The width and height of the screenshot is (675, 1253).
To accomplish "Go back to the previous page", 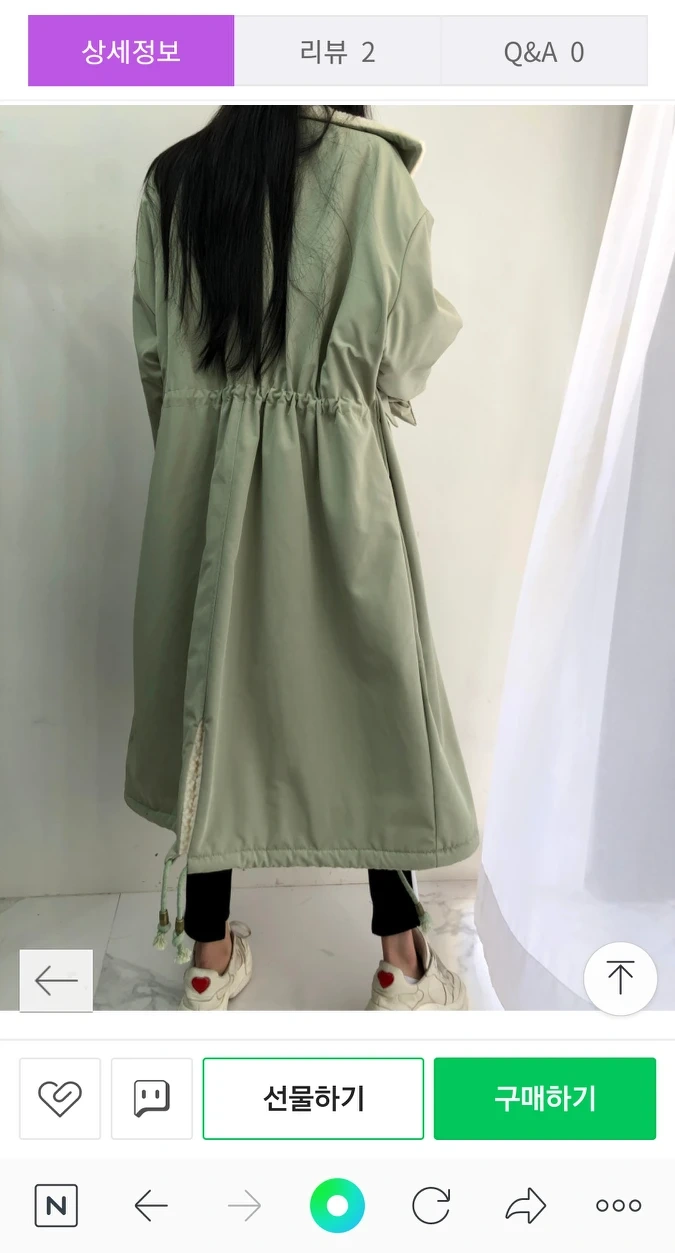I will 151,1206.
